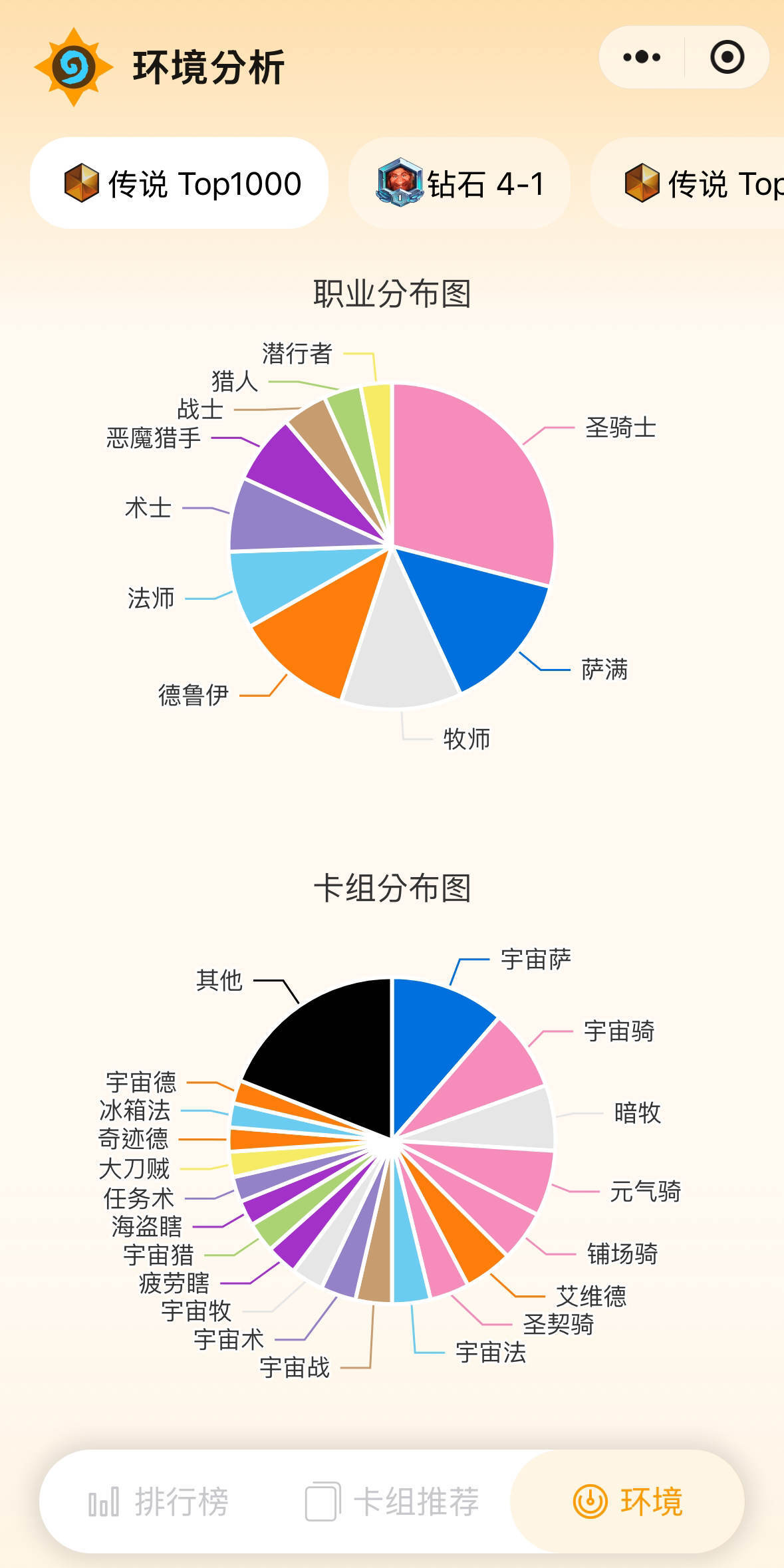Close the mini program with the target icon
784x1568 pixels.
click(727, 57)
